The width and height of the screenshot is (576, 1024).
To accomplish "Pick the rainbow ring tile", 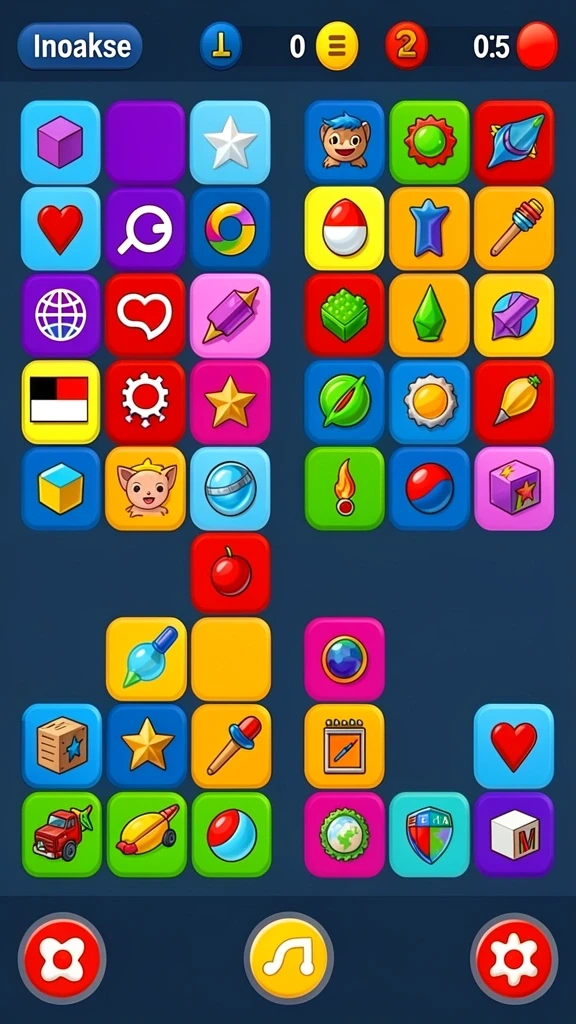I will (230, 229).
